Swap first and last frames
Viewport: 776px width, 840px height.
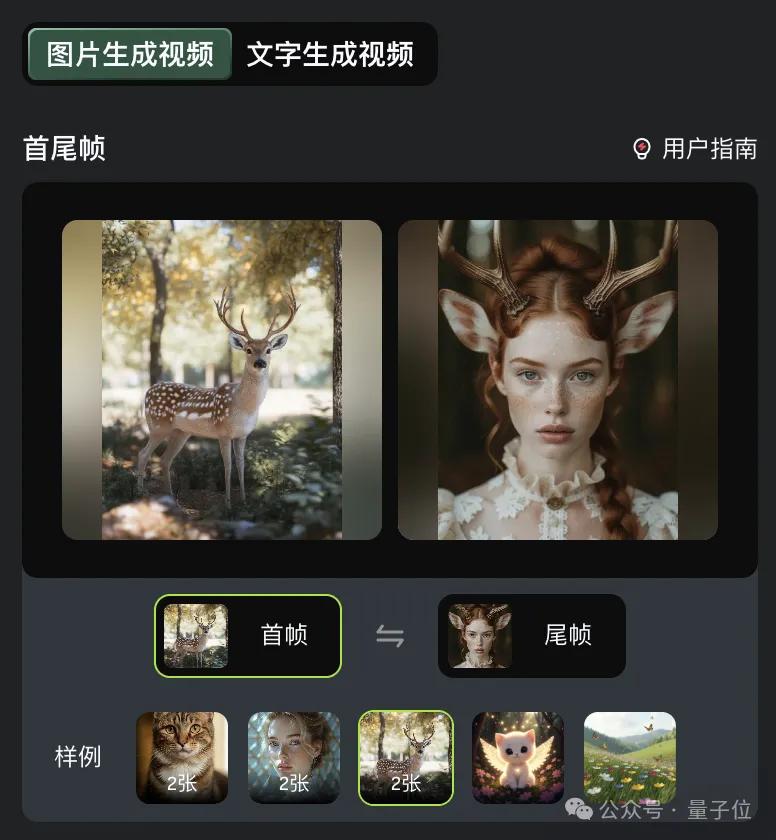(x=390, y=636)
